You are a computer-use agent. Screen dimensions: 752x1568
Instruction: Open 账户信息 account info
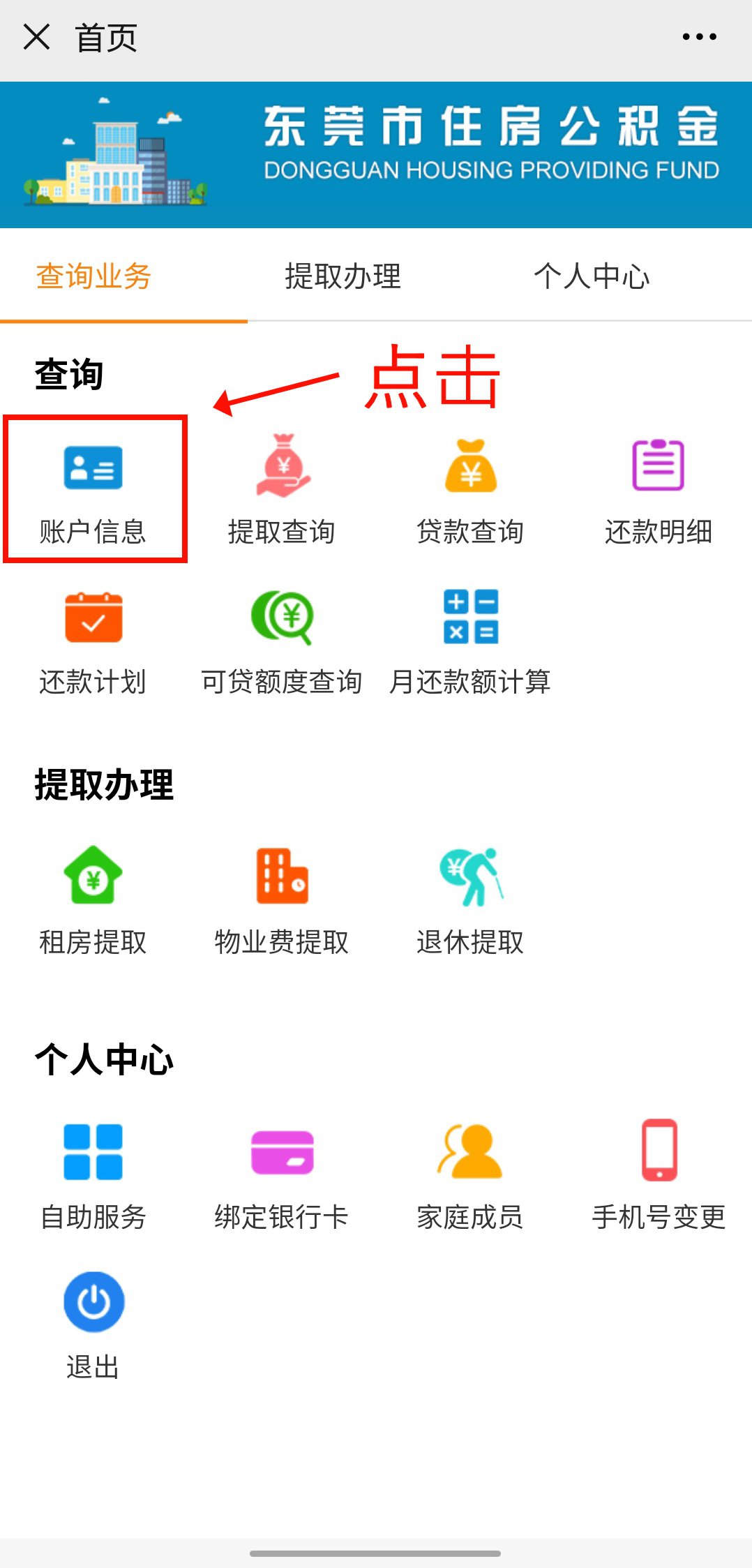pyautogui.click(x=93, y=488)
